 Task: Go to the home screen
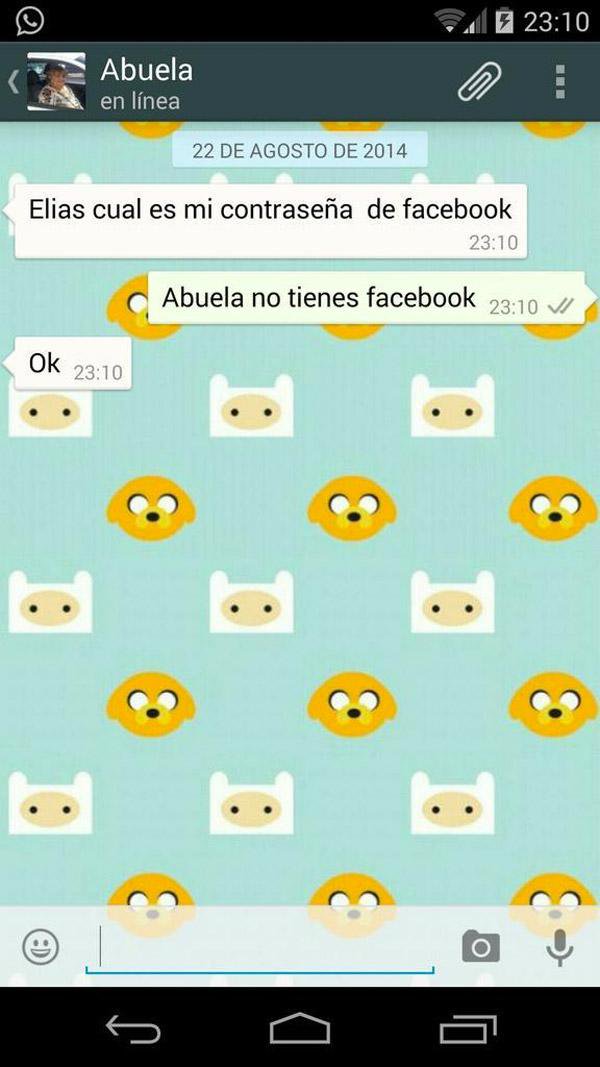coord(300,1028)
